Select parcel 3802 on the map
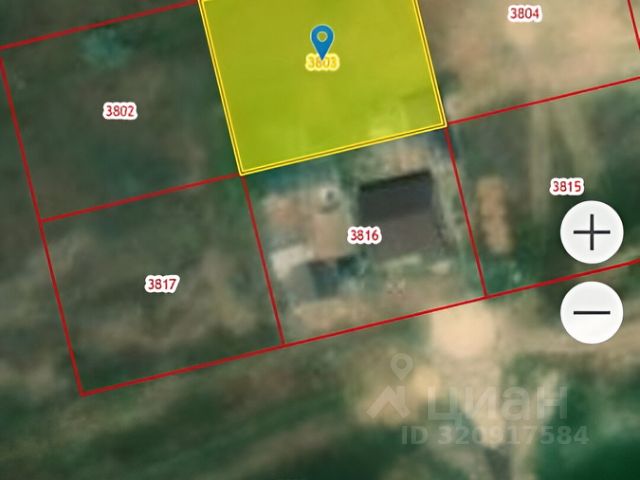The image size is (640, 480). 119,111
